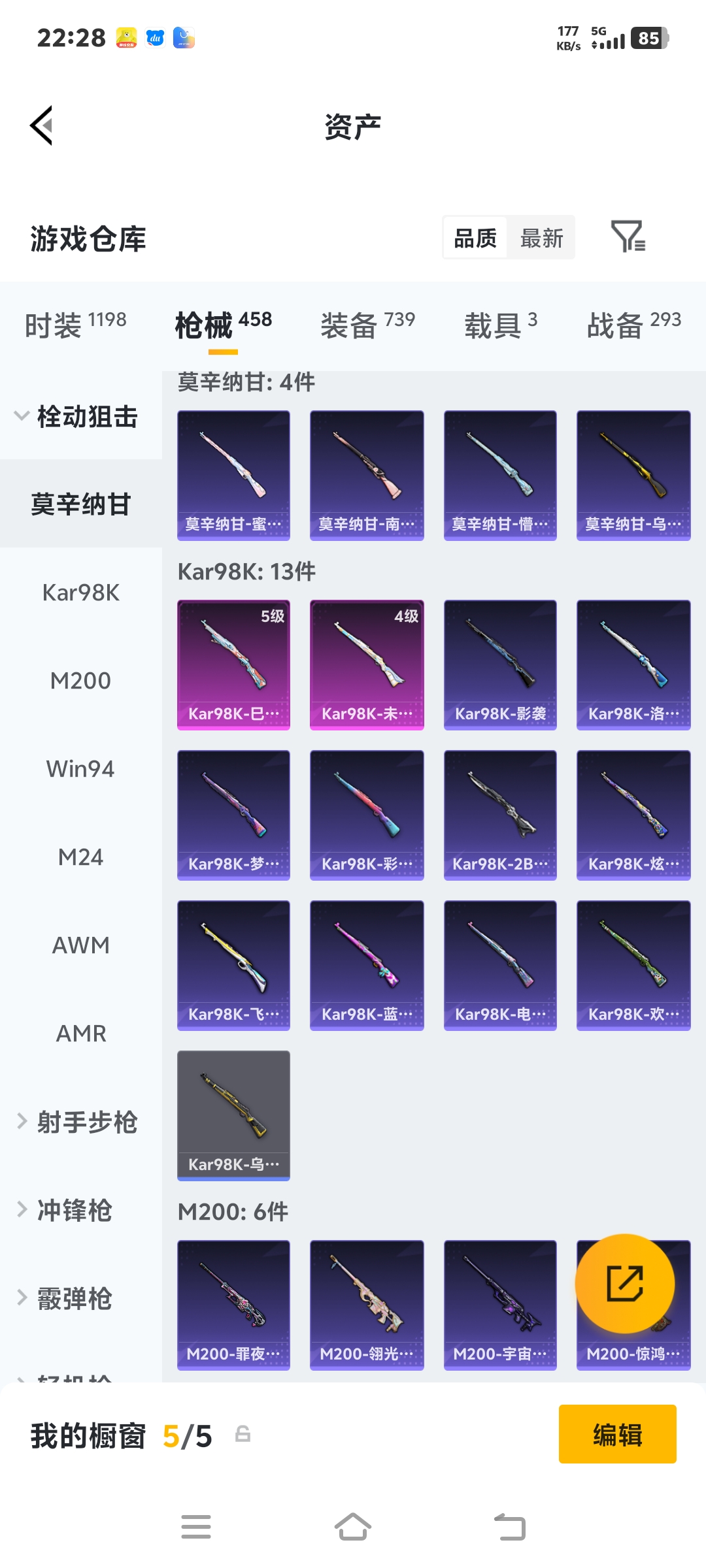Open the filter icon next to 最新
This screenshot has width=706, height=1568.
tap(628, 237)
